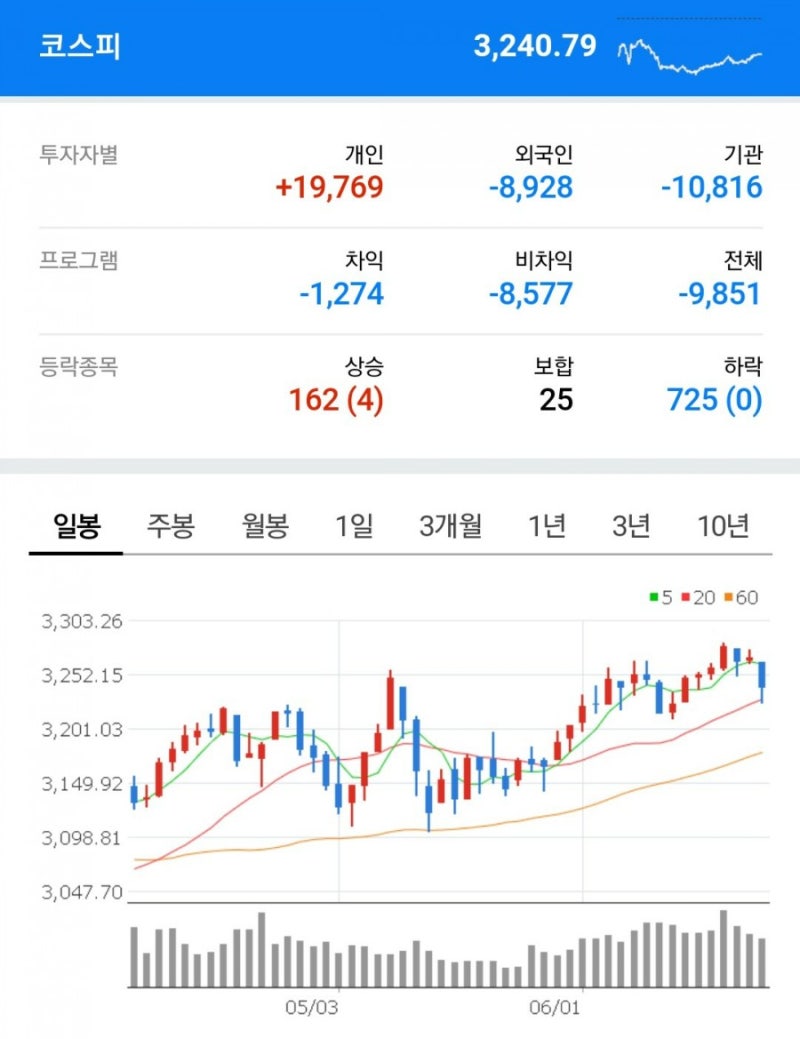
Task: Select the 3개월 chart period
Action: coord(448,523)
